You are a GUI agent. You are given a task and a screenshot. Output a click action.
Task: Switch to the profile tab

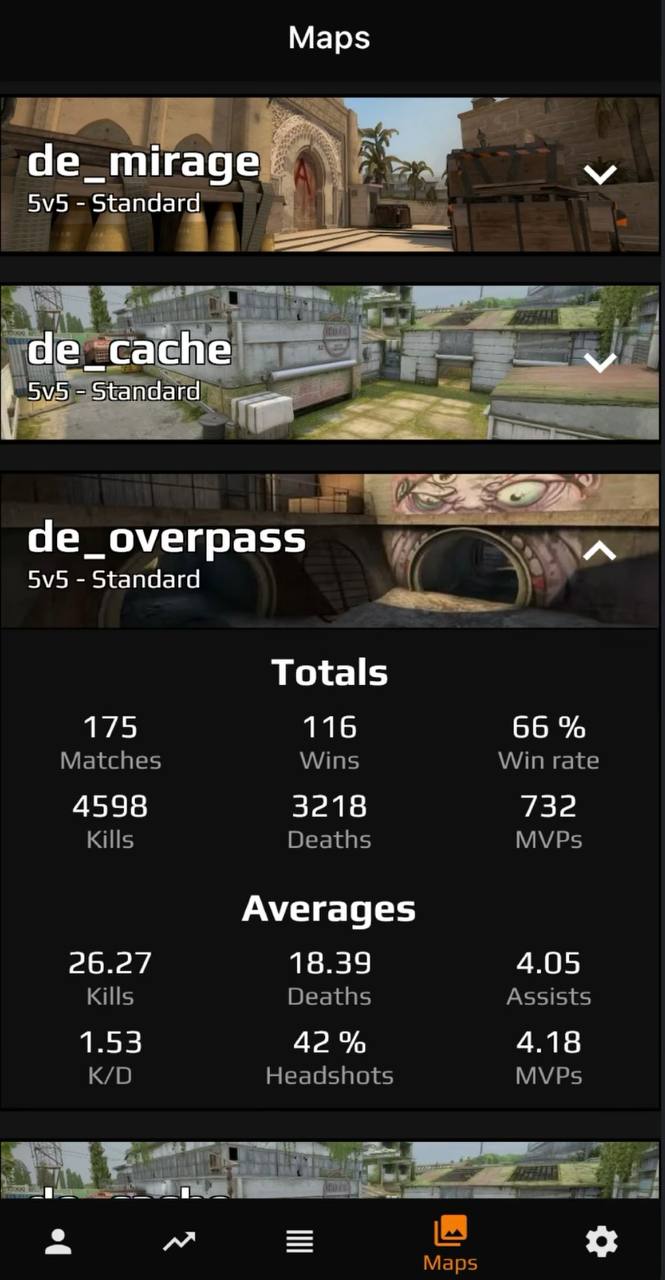pyautogui.click(x=59, y=1242)
